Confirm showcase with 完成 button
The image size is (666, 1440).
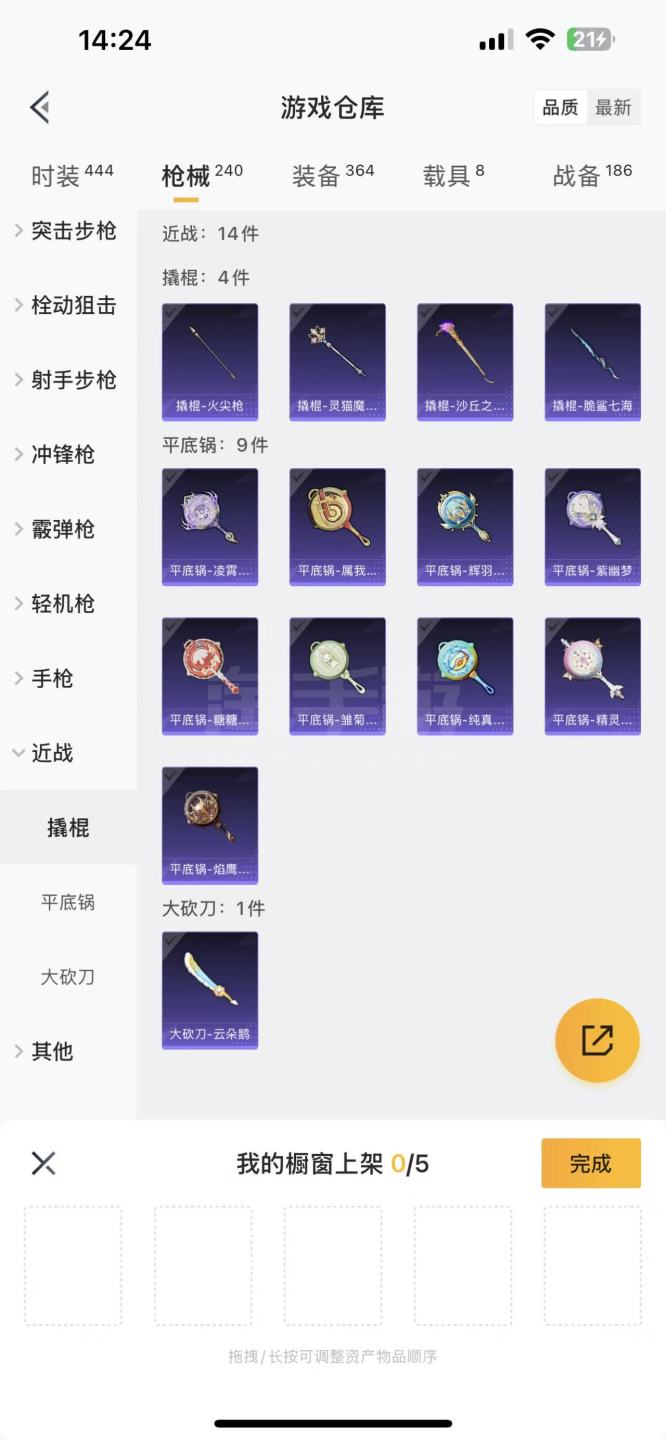pyautogui.click(x=590, y=1163)
